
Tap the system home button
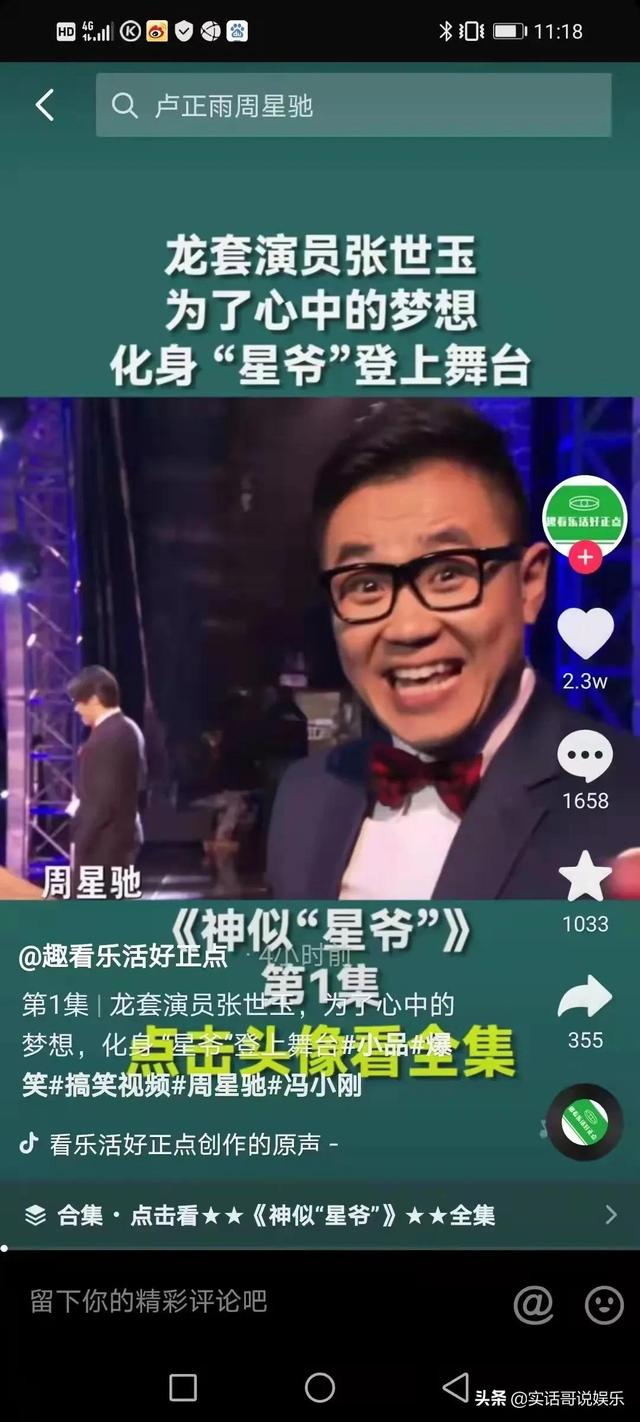320,1387
